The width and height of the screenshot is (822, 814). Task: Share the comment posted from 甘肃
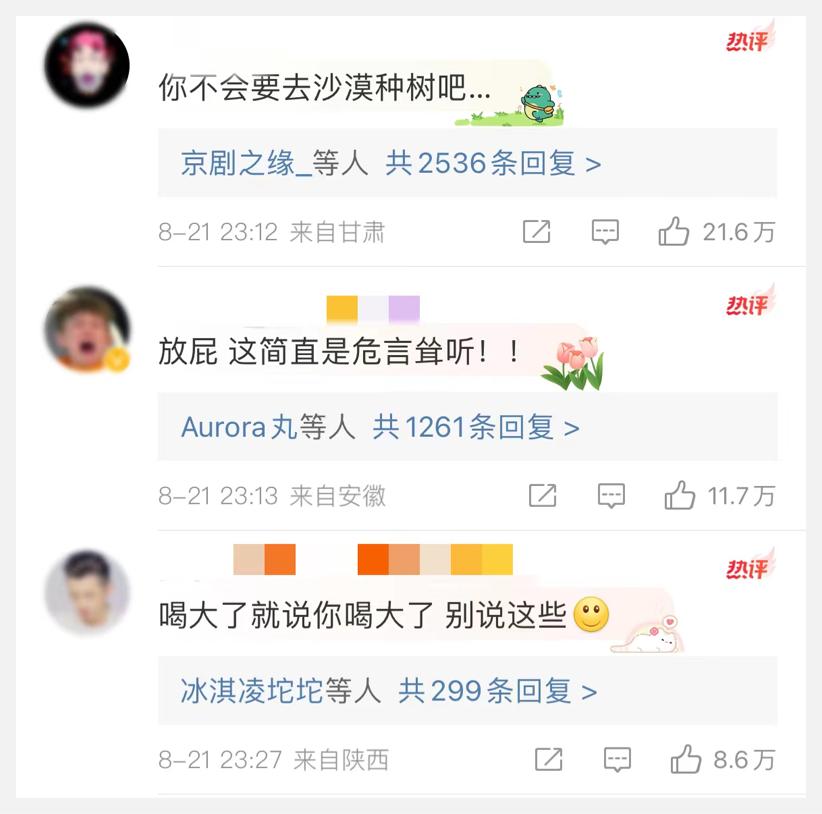click(537, 232)
